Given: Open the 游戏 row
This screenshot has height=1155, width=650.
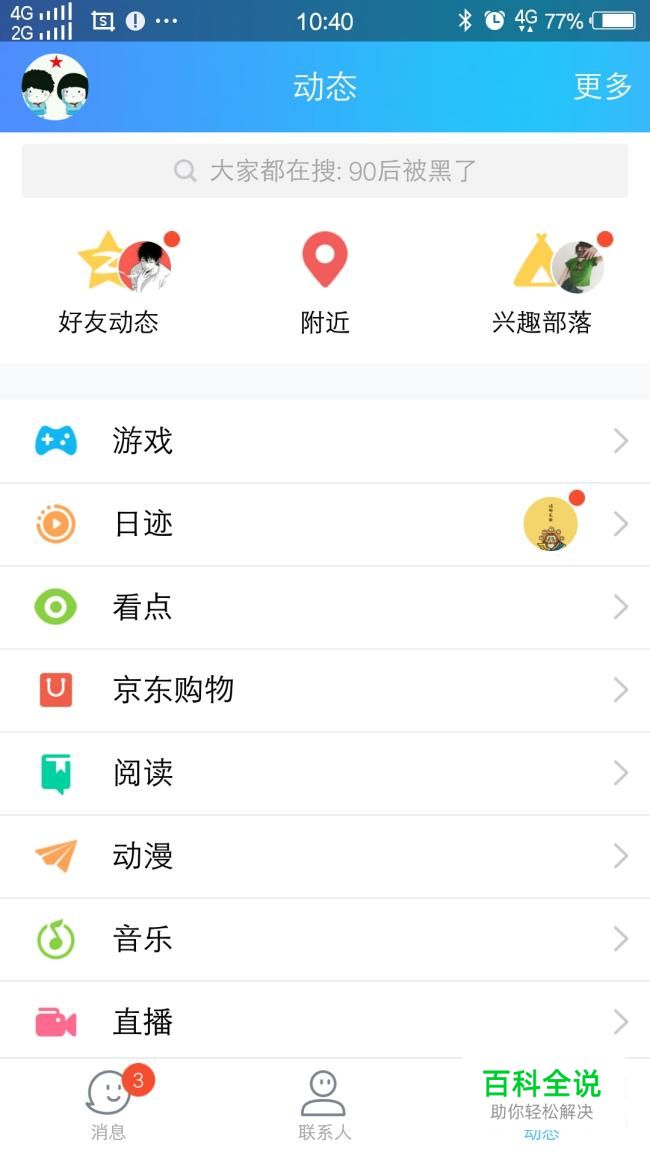Looking at the screenshot, I should pos(325,441).
